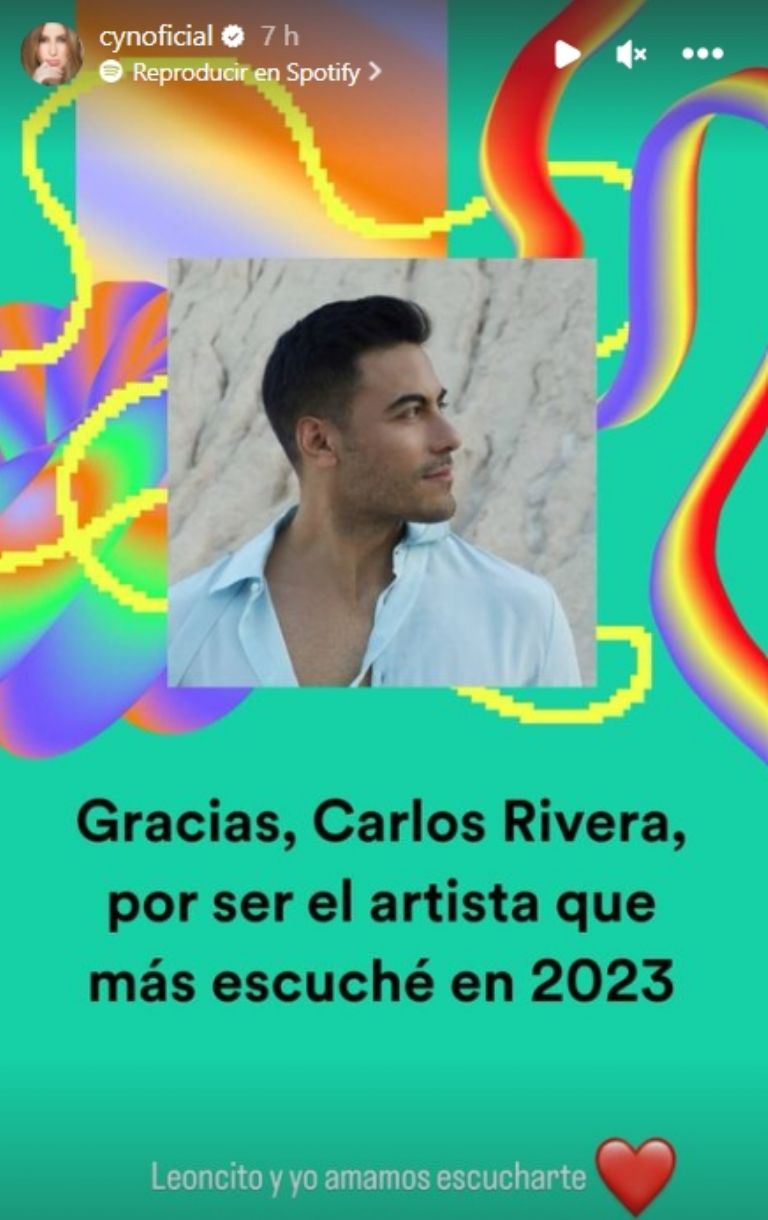Open the three-dot options menu
The width and height of the screenshot is (768, 1220).
point(702,54)
